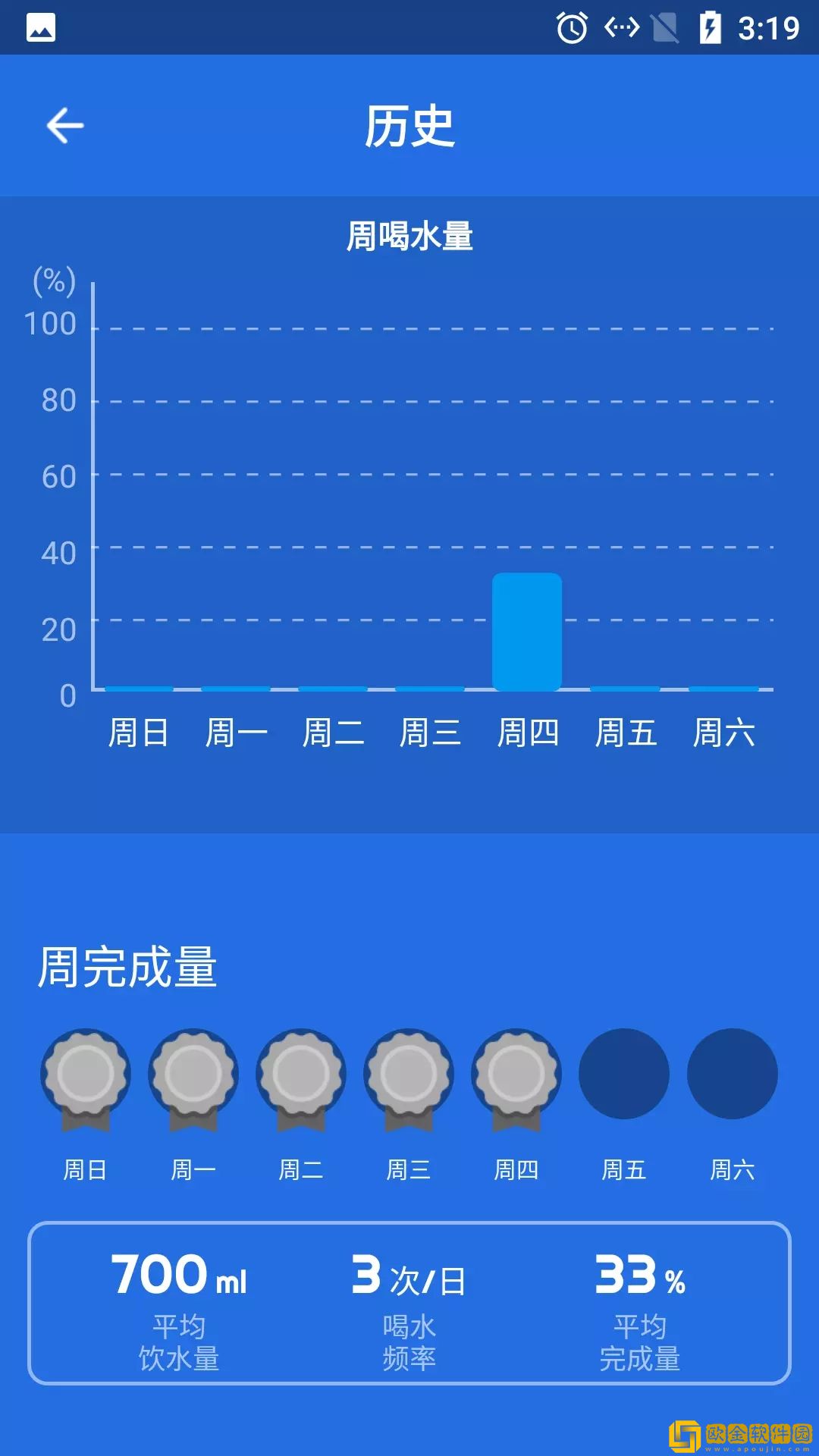Tap the 历史 title bar
This screenshot has width=819, height=1456.
pos(409,126)
